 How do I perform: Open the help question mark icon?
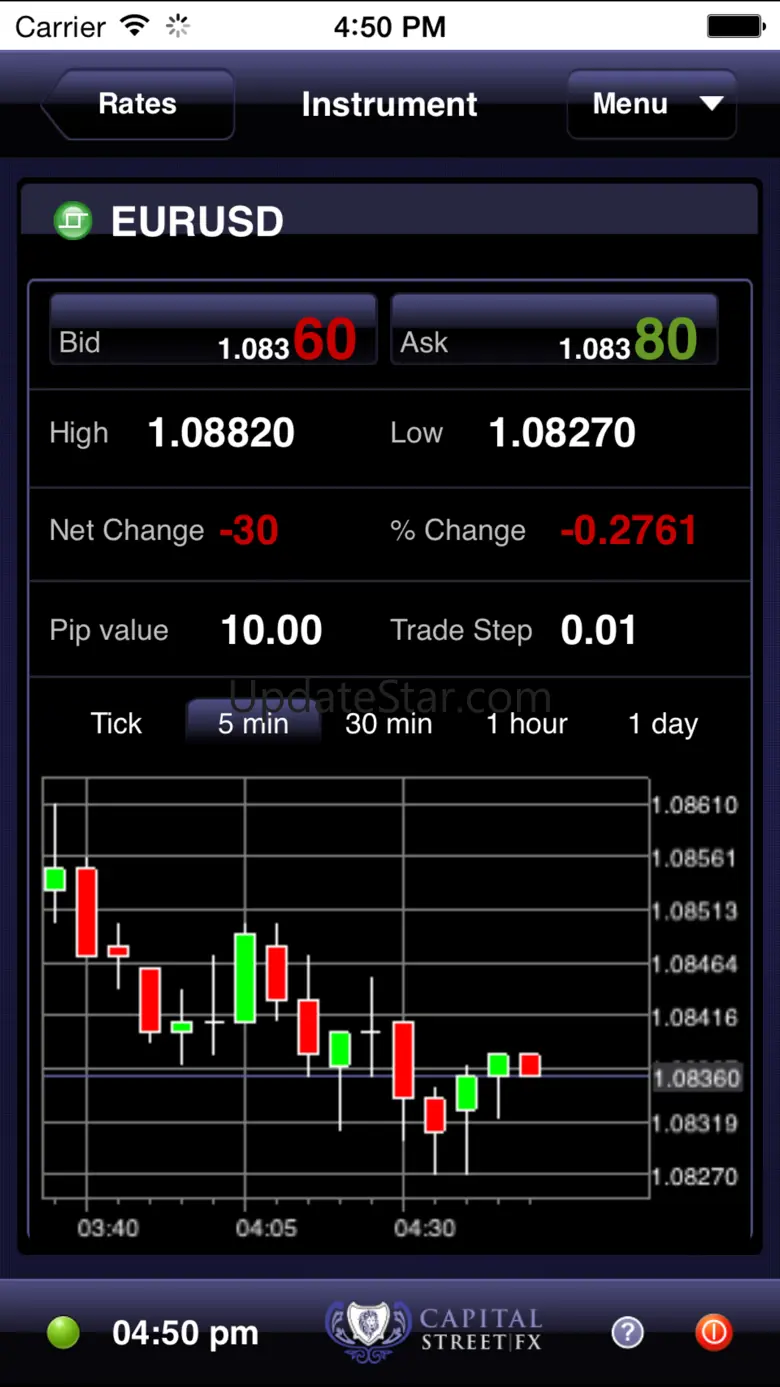point(627,1332)
